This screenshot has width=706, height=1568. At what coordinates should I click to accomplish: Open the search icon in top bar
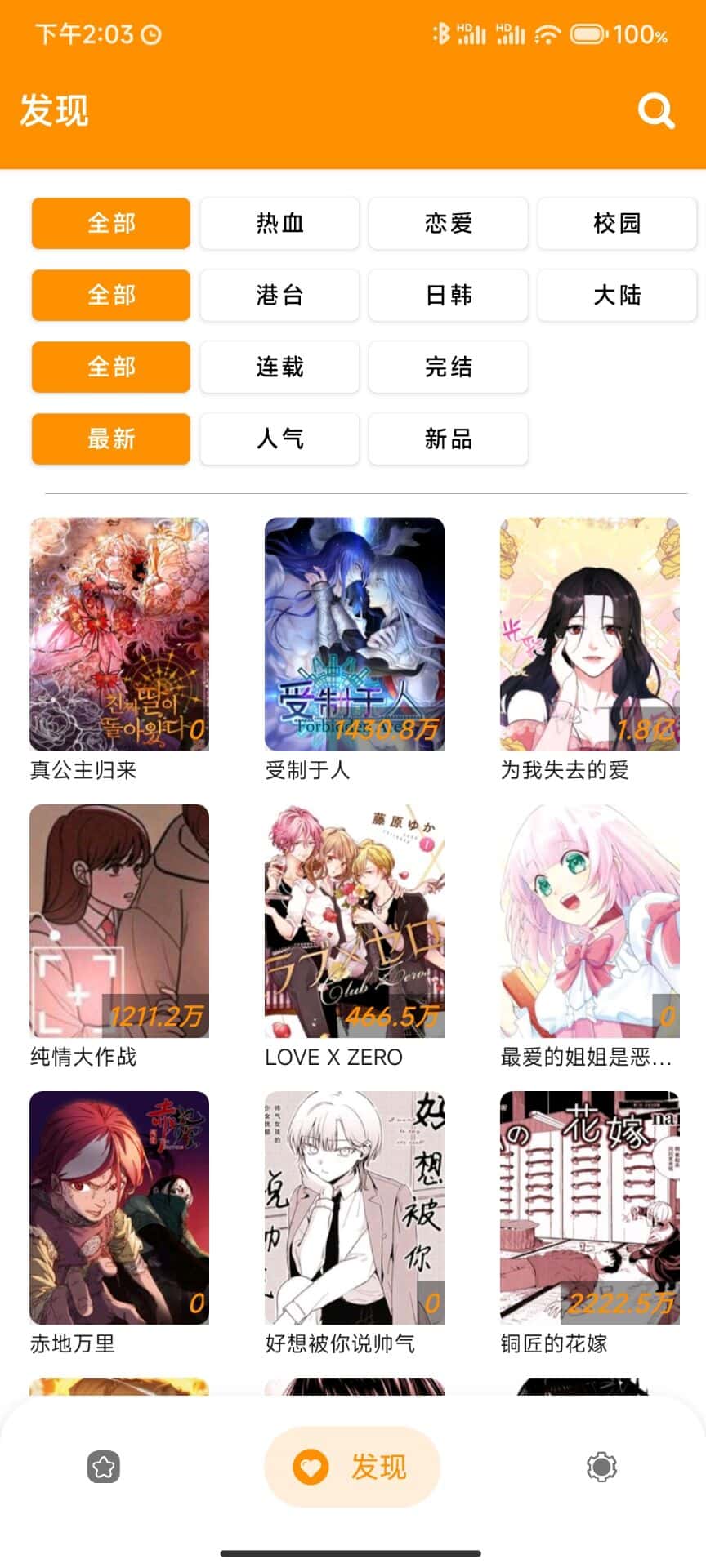click(656, 110)
